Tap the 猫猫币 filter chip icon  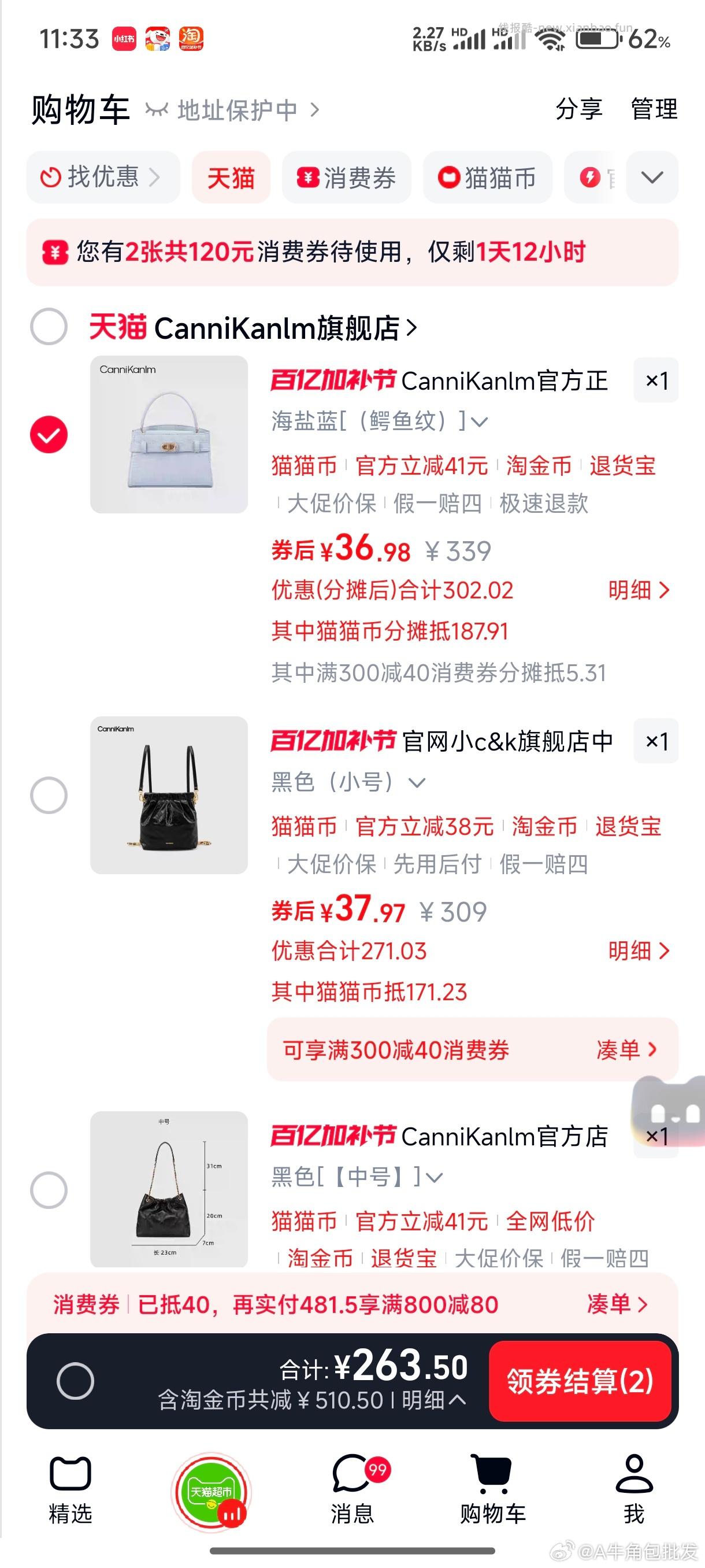448,177
